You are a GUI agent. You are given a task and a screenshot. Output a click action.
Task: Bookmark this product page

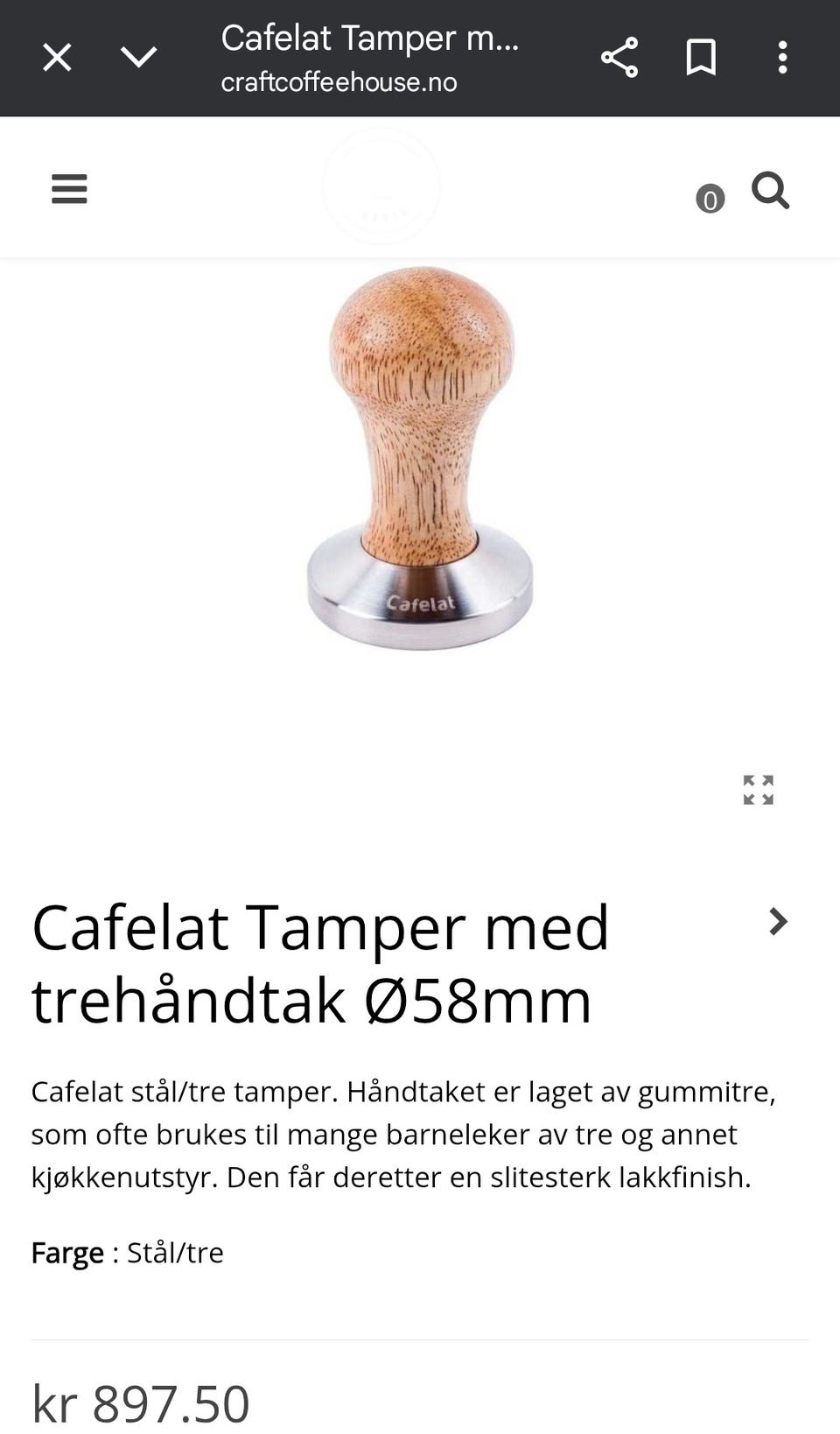699,57
